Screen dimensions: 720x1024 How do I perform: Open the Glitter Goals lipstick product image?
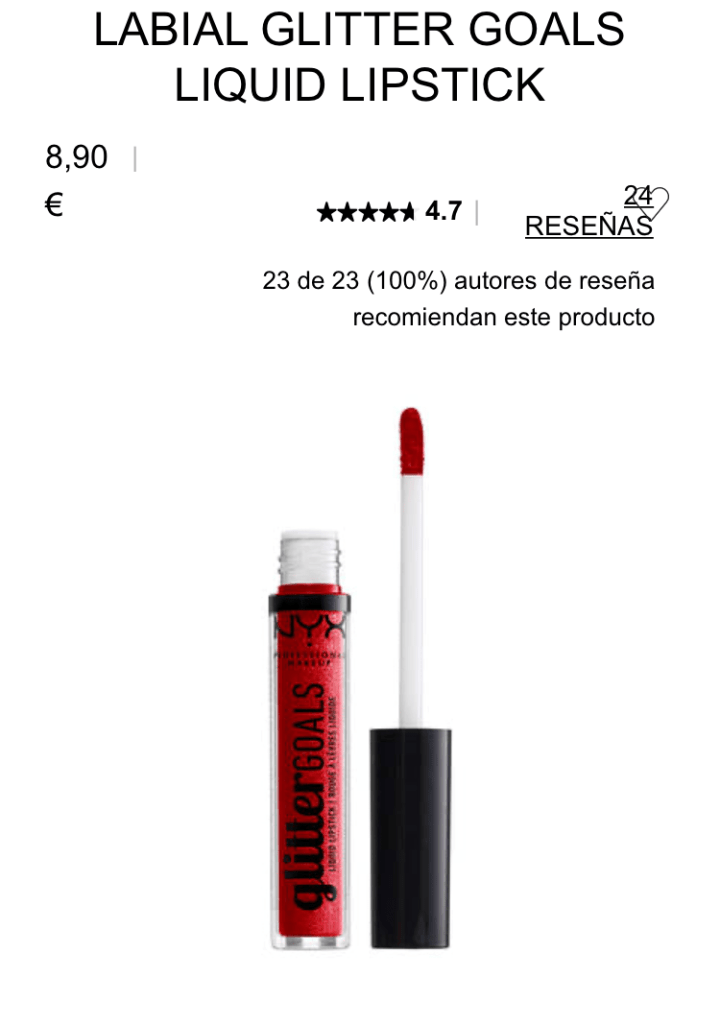pos(360,680)
